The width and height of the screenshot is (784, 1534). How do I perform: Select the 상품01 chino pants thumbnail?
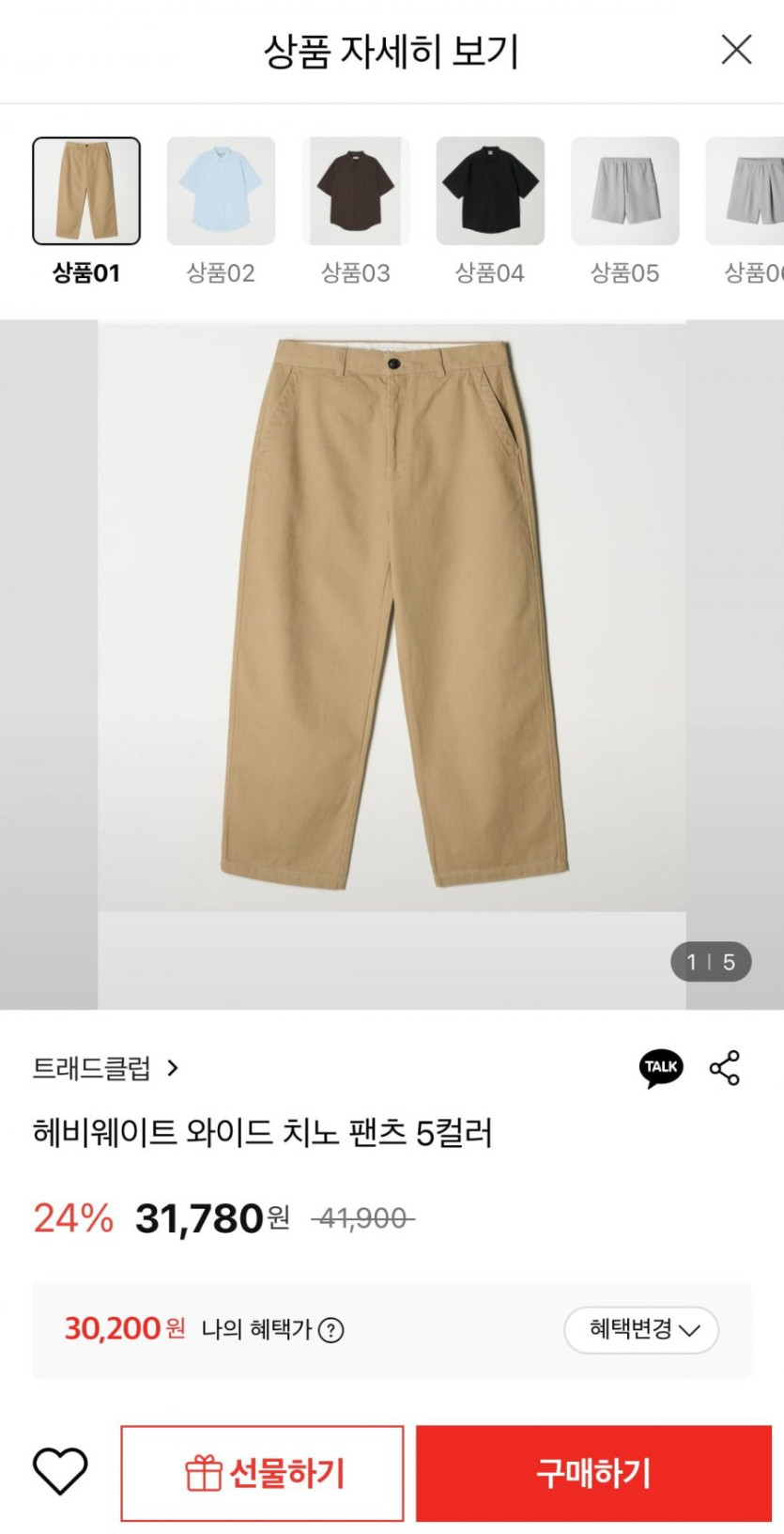(86, 192)
